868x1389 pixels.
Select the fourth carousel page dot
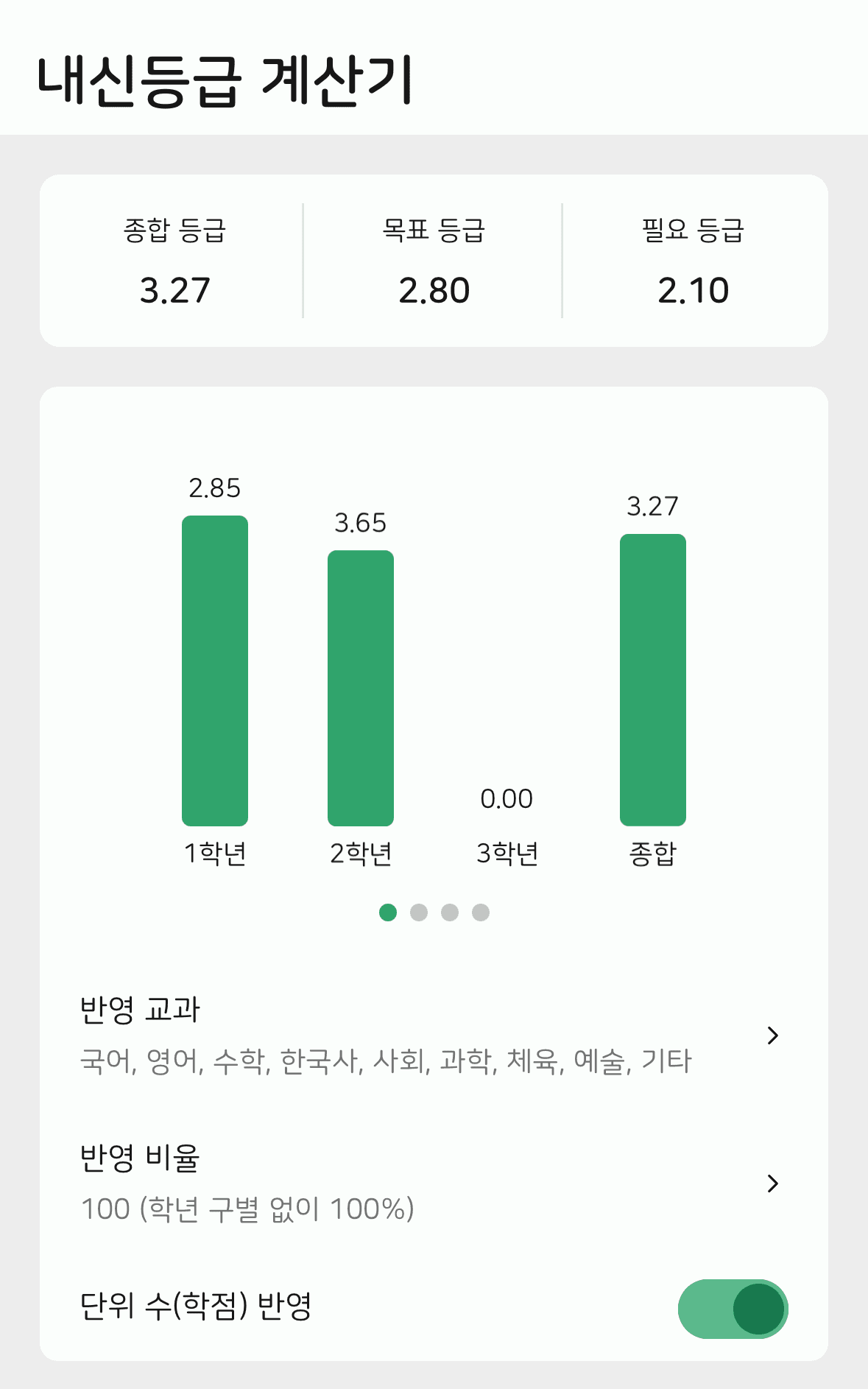480,912
